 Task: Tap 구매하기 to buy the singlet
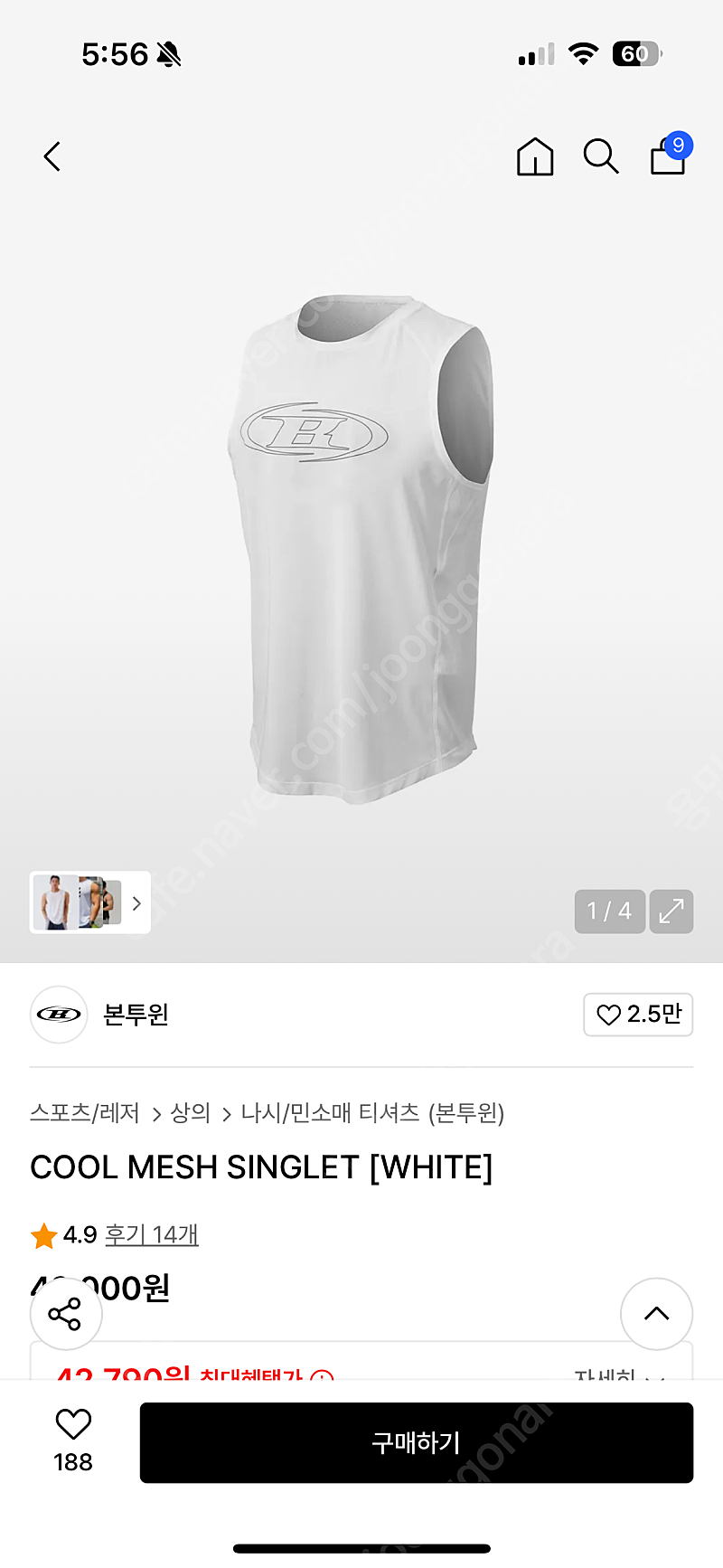coord(417,1442)
